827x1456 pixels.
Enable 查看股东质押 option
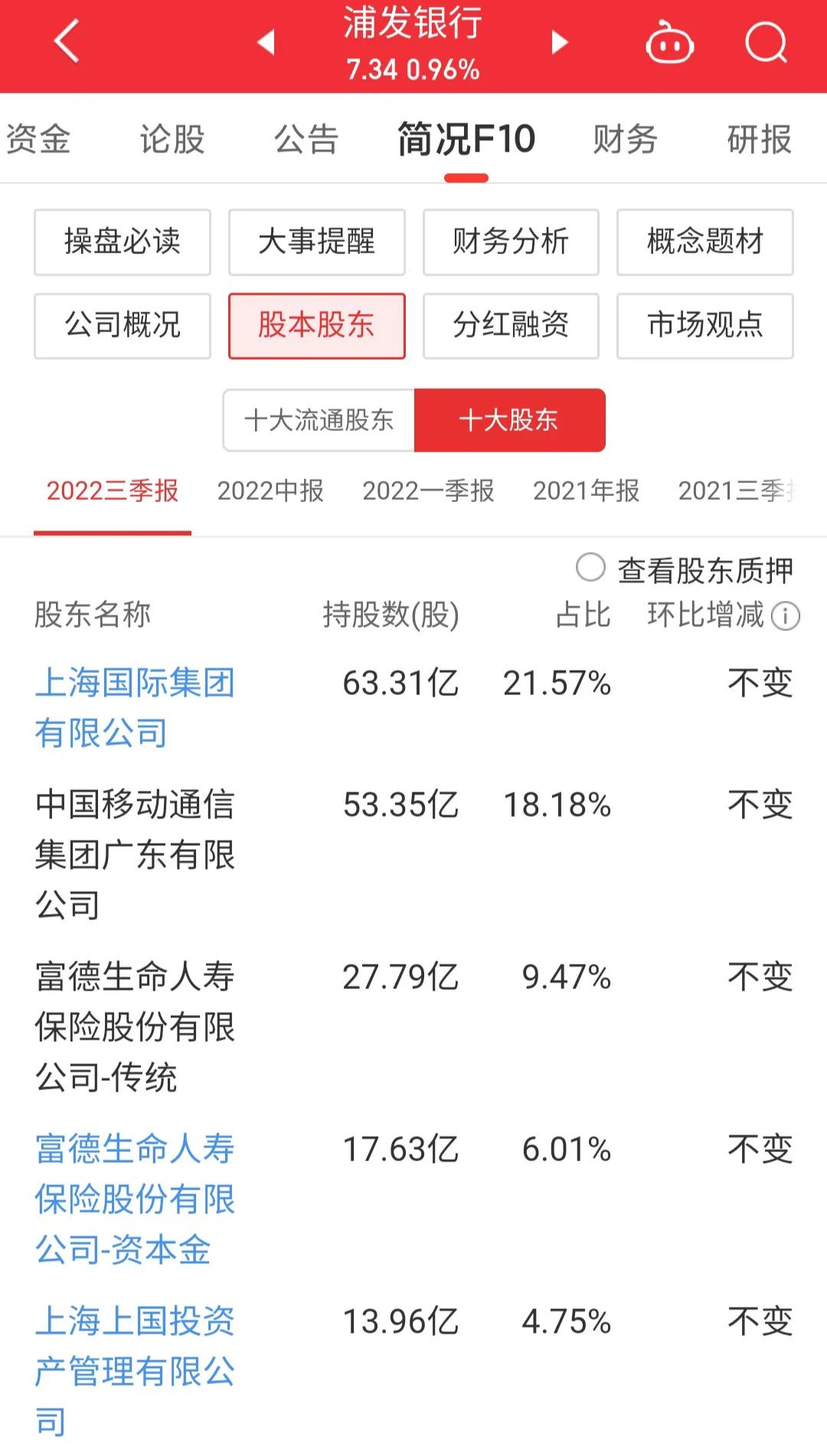coord(590,568)
